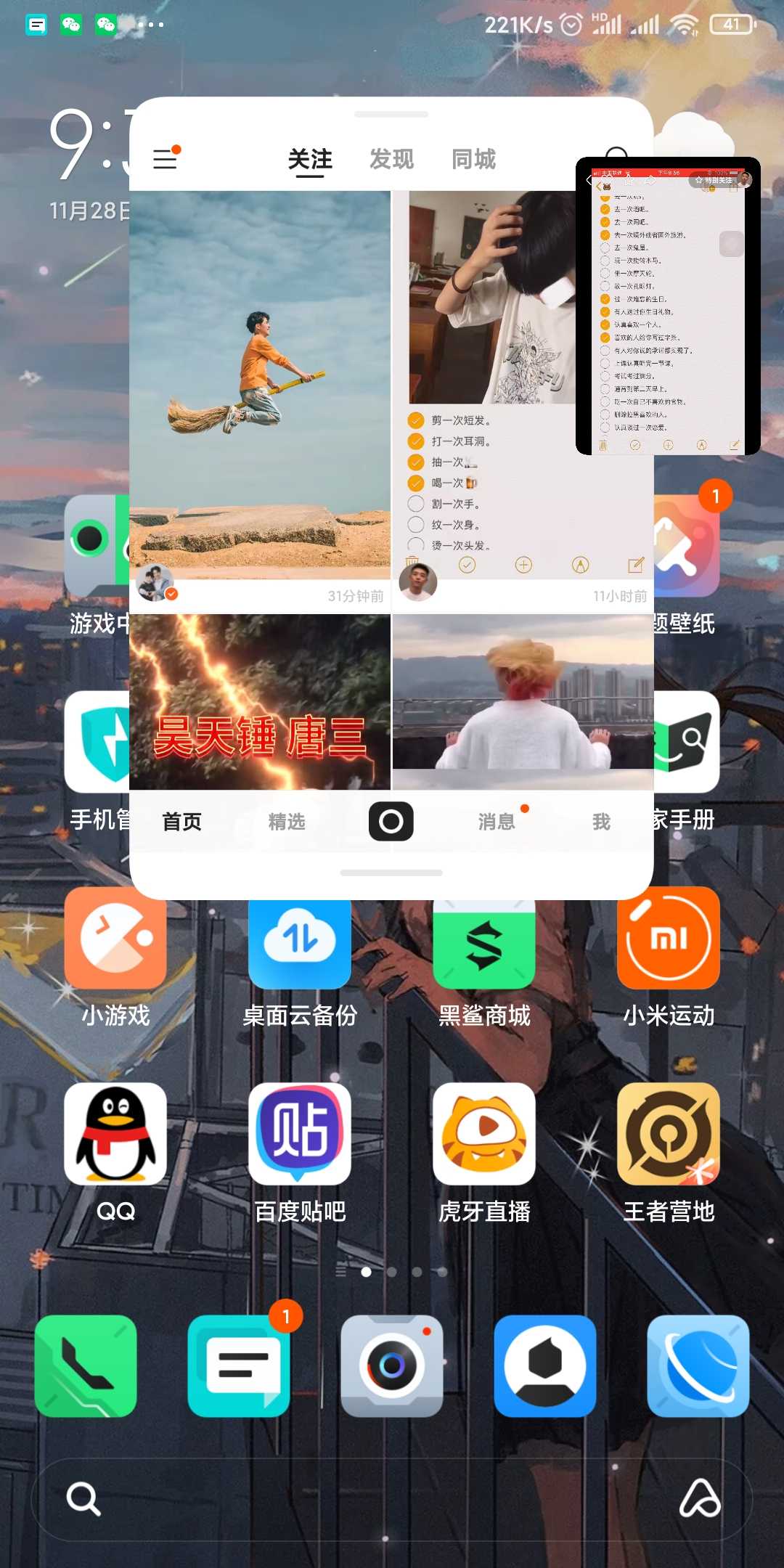Open the home screen search bar
Screen dimensions: 784x1568
(392, 1499)
